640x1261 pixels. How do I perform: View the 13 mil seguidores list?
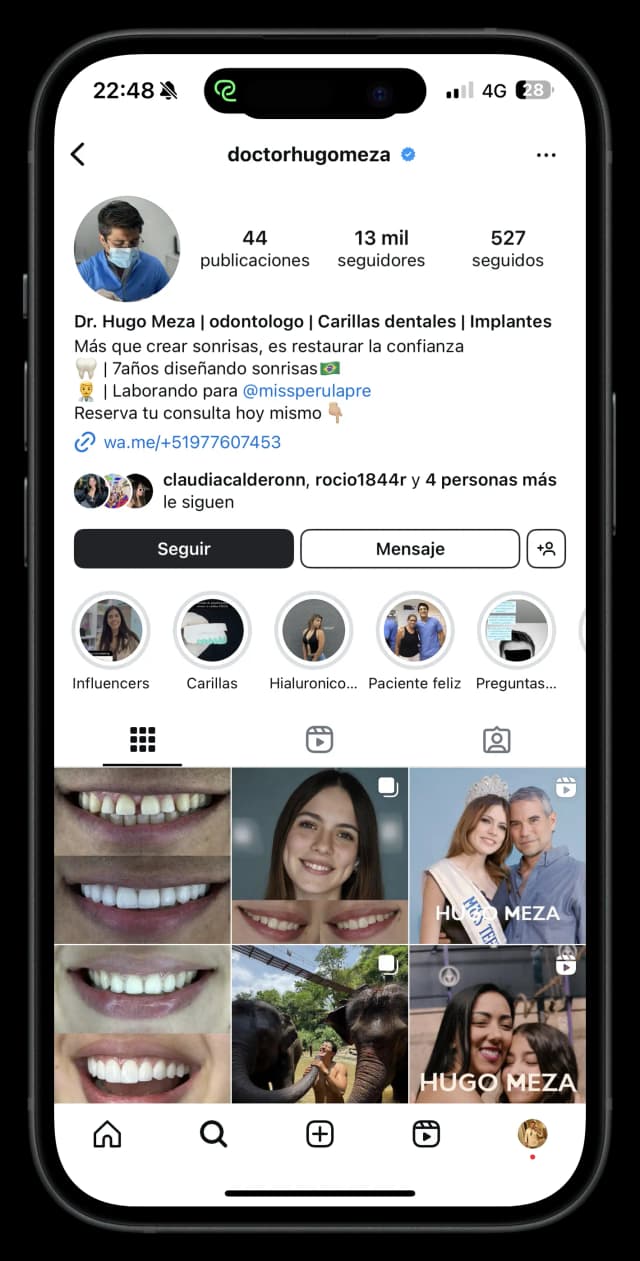[381, 248]
